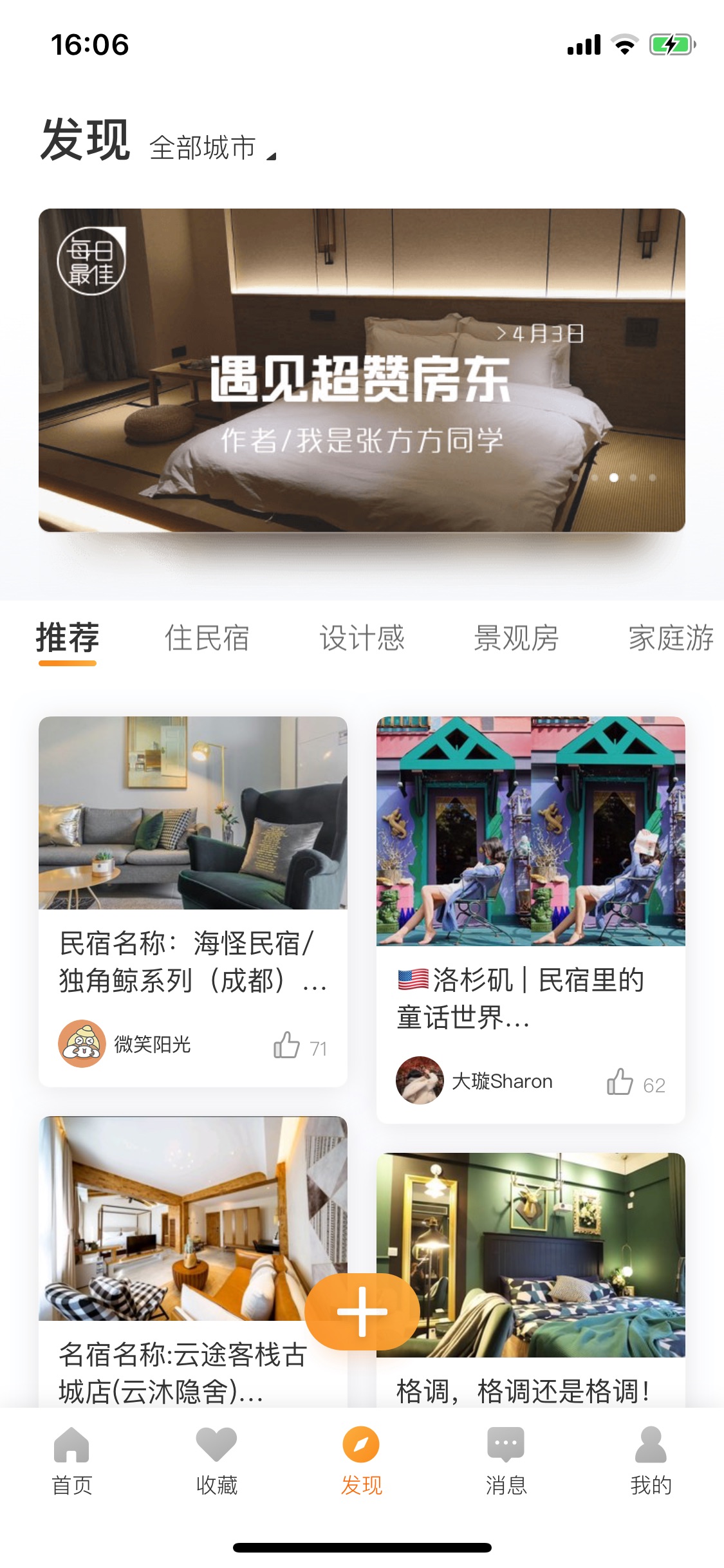Open the 收藏 tab
Viewport: 724px width, 1568px height.
[x=217, y=1461]
